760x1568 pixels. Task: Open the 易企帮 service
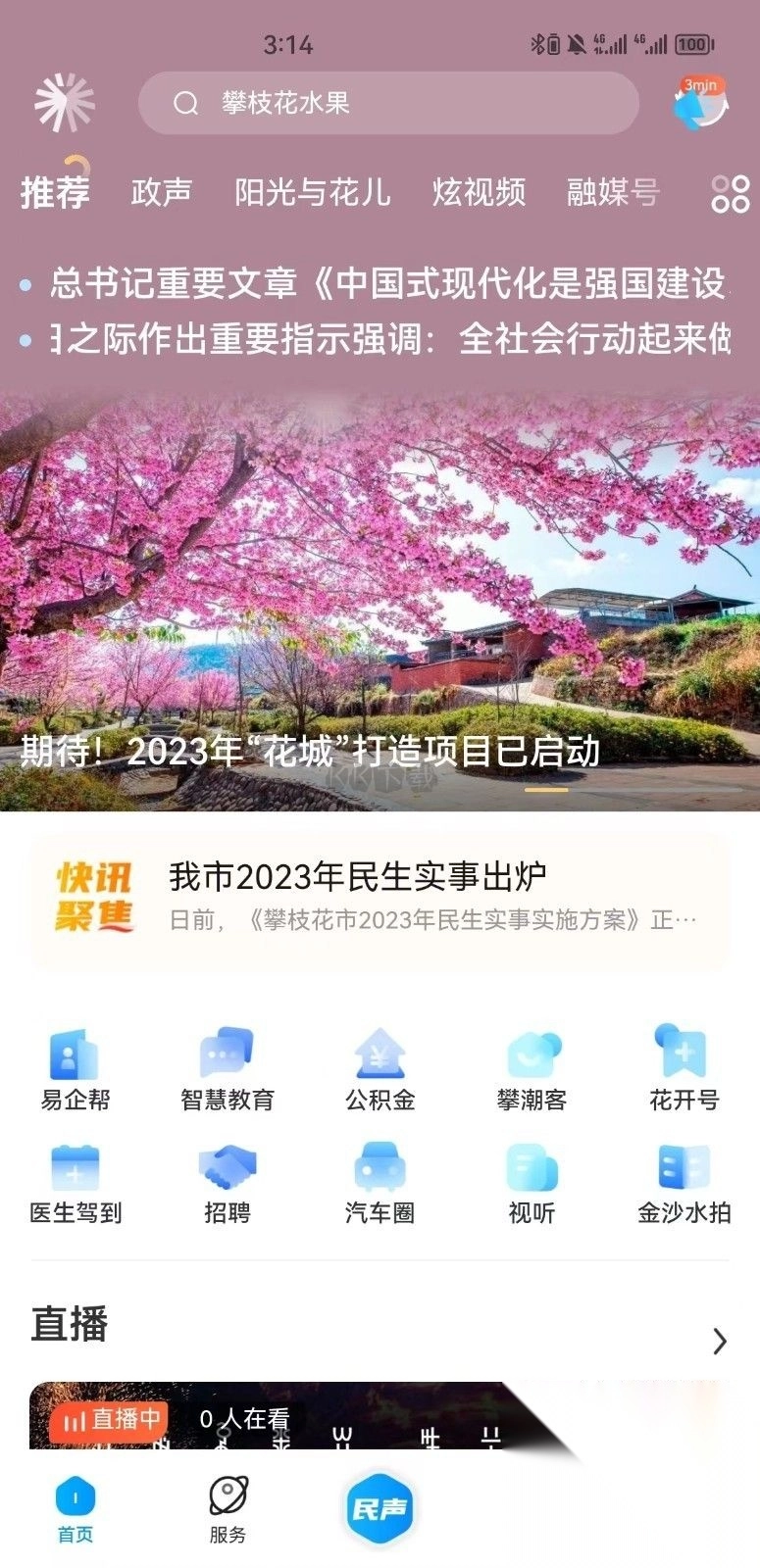point(75,1070)
